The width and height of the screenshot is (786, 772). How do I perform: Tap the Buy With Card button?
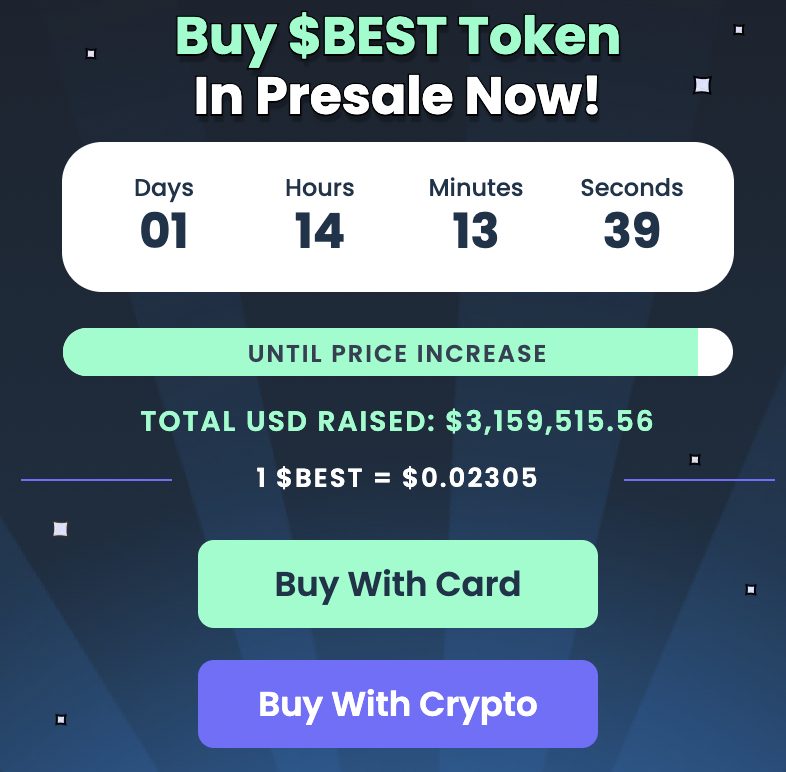(x=397, y=584)
